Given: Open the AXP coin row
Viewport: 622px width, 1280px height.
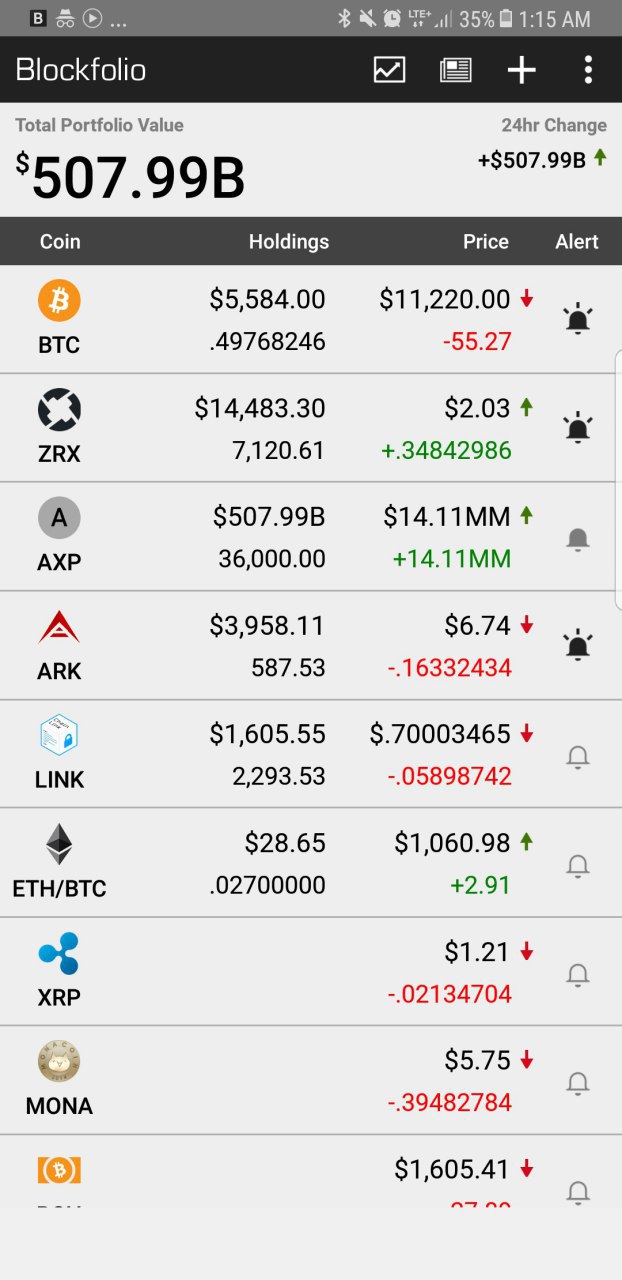Looking at the screenshot, I should click(311, 537).
